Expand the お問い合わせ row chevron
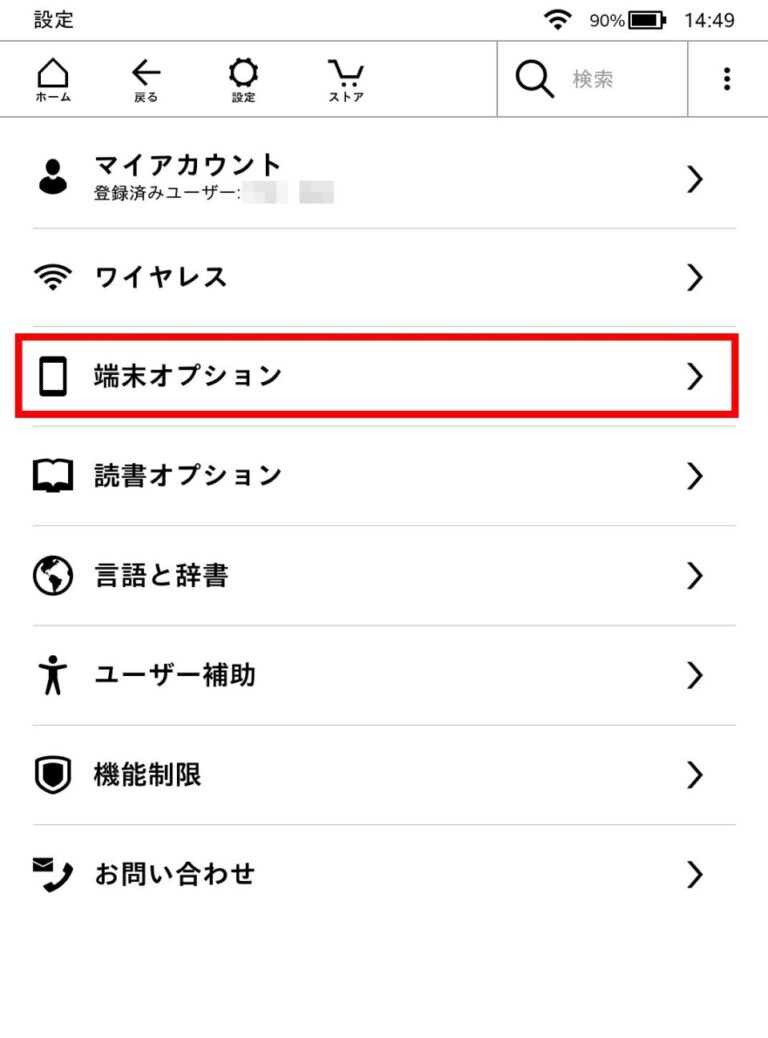This screenshot has height=1038, width=768. (695, 874)
